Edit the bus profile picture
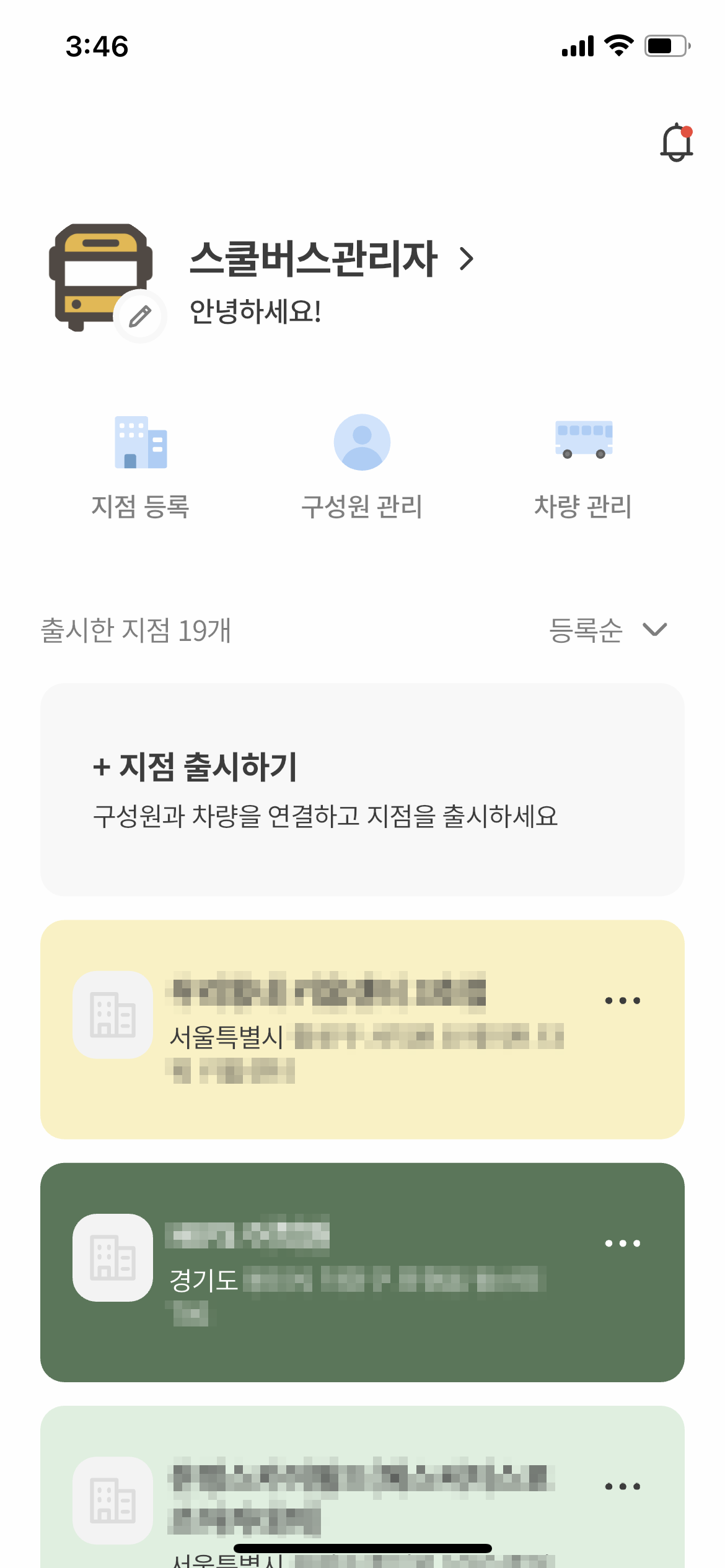Image resolution: width=725 pixels, height=1568 pixels. [140, 316]
